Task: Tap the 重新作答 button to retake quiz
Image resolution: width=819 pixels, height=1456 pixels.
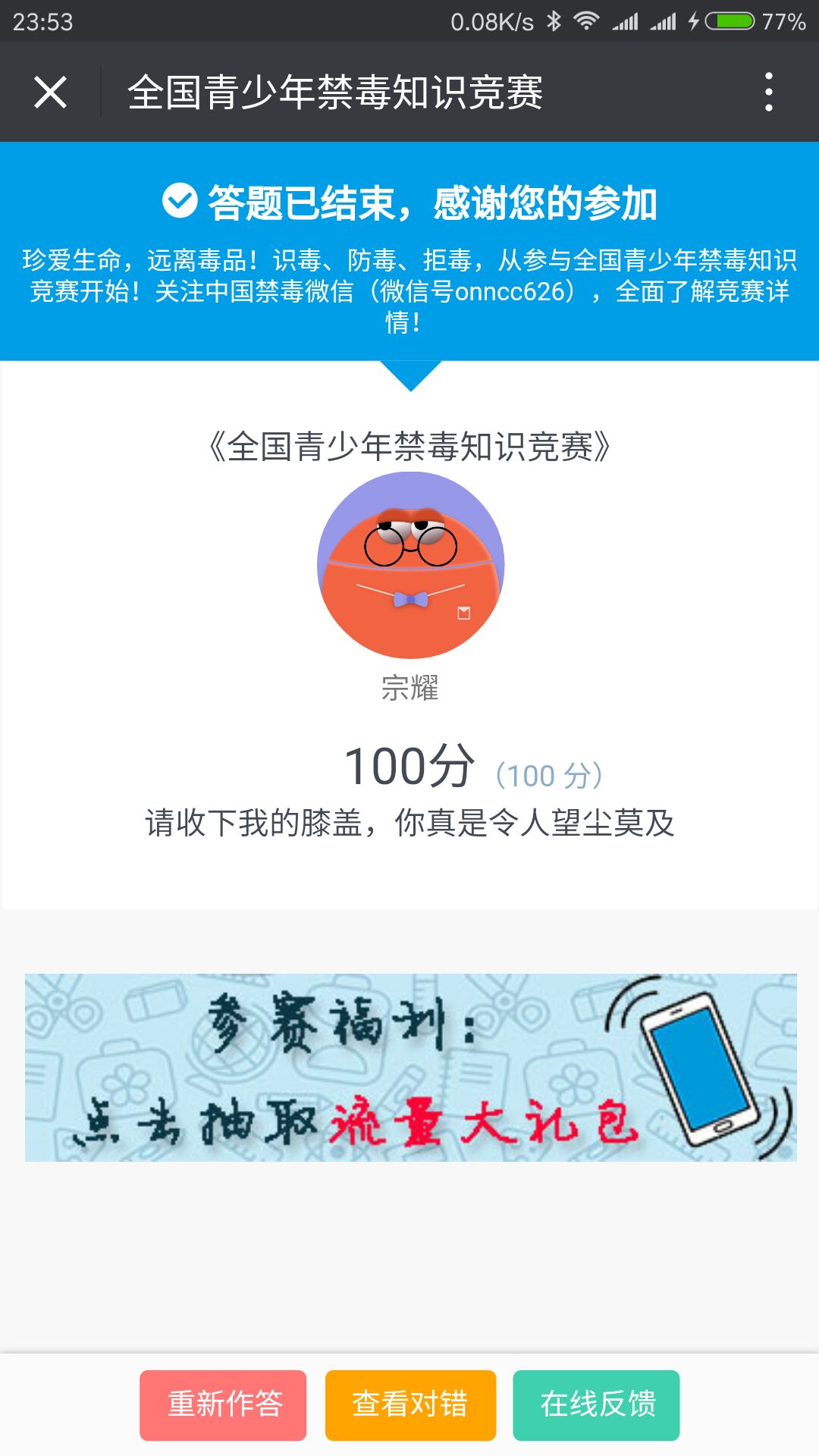Action: click(223, 1404)
